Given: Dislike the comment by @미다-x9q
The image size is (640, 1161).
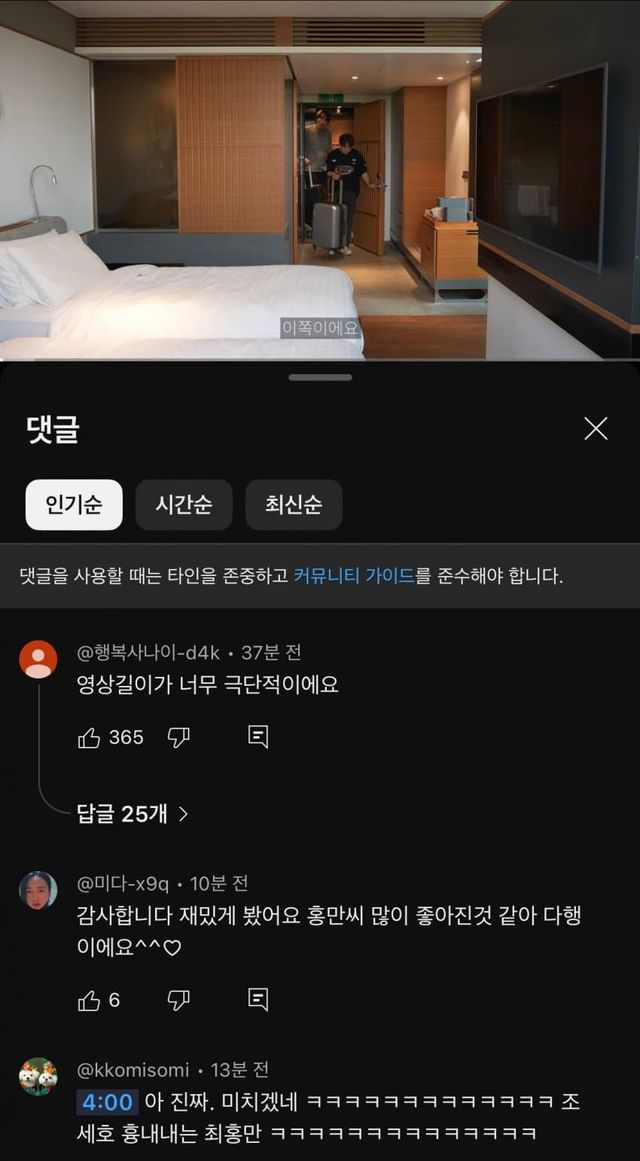Looking at the screenshot, I should coord(179,1000).
